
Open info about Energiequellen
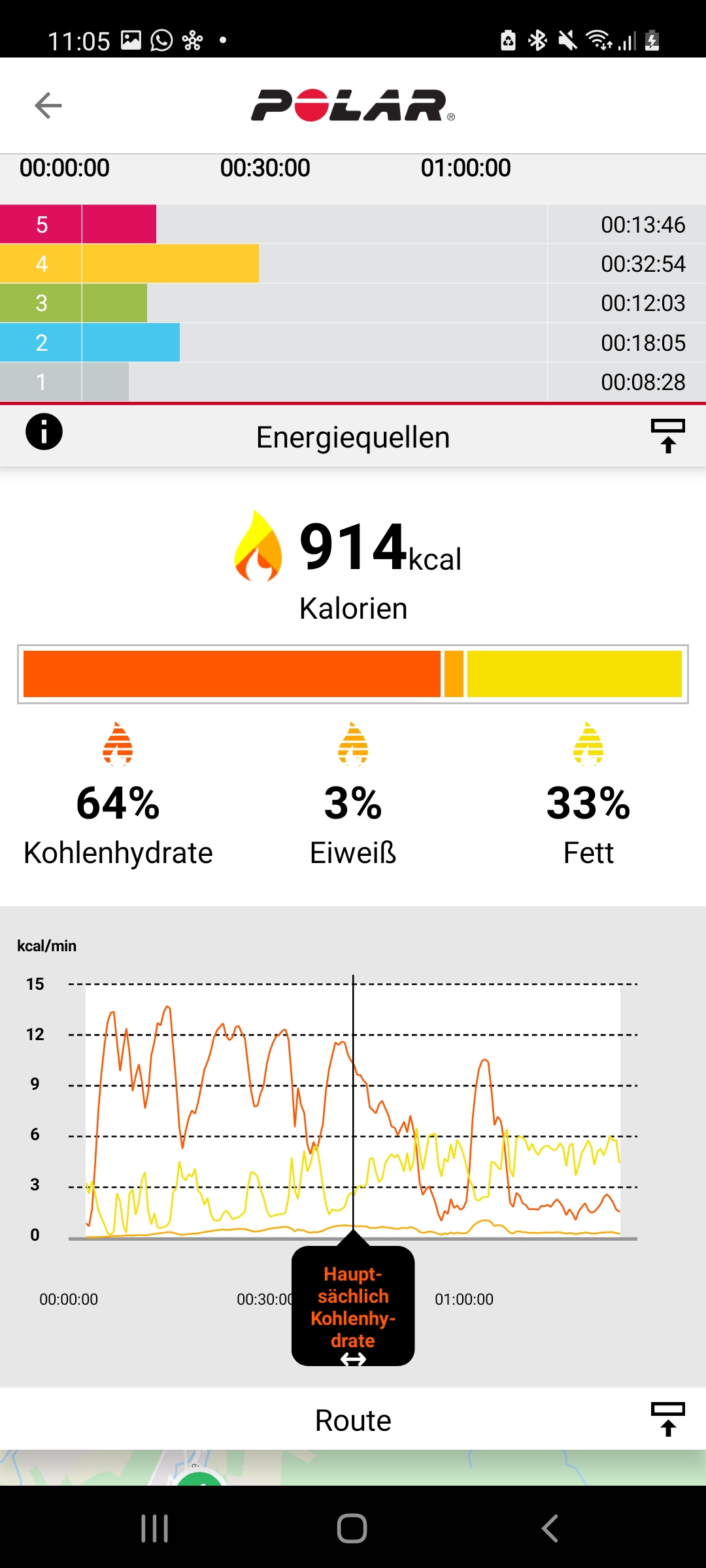coord(44,433)
